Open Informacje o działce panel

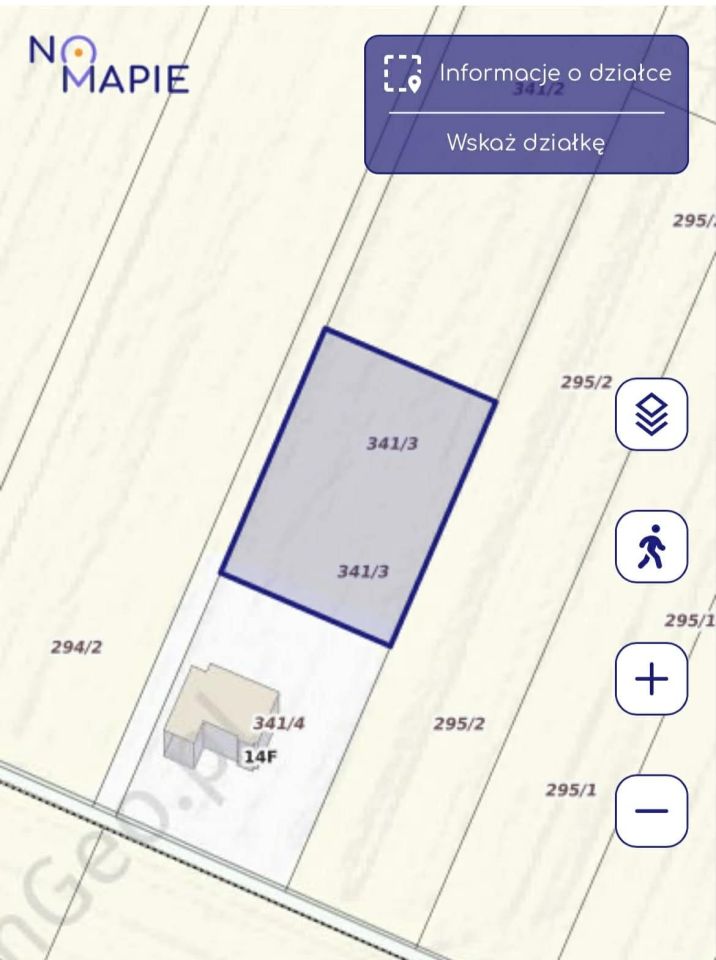(527, 73)
